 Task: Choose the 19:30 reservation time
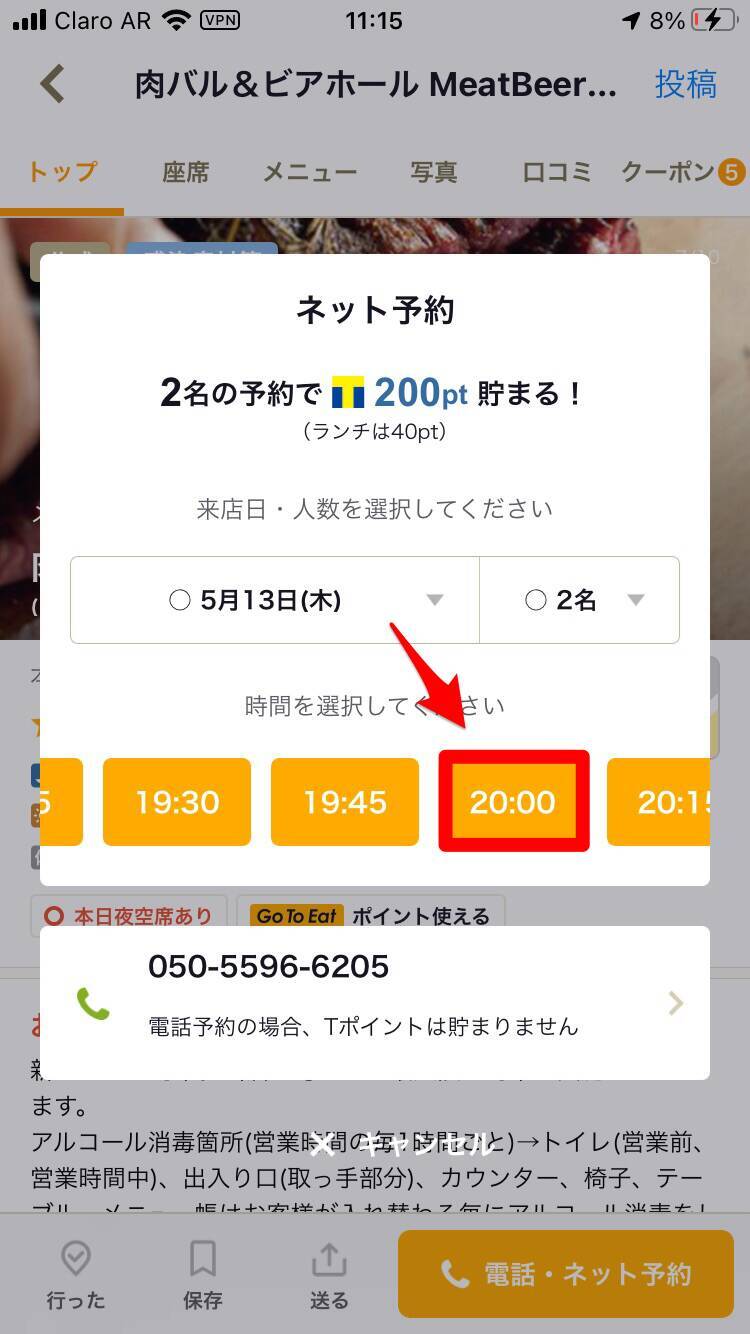point(177,802)
